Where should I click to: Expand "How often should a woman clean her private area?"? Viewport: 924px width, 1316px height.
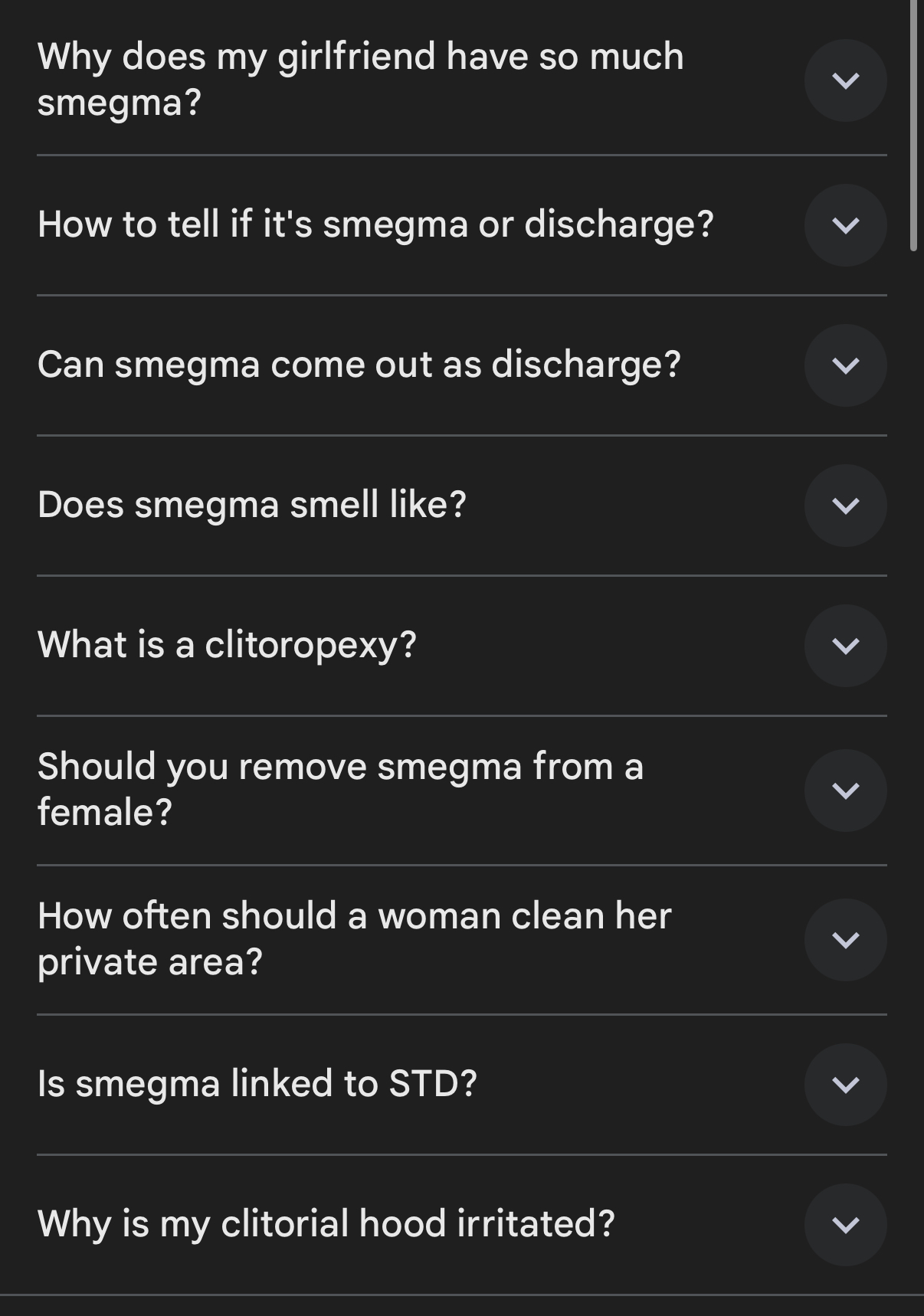click(845, 939)
